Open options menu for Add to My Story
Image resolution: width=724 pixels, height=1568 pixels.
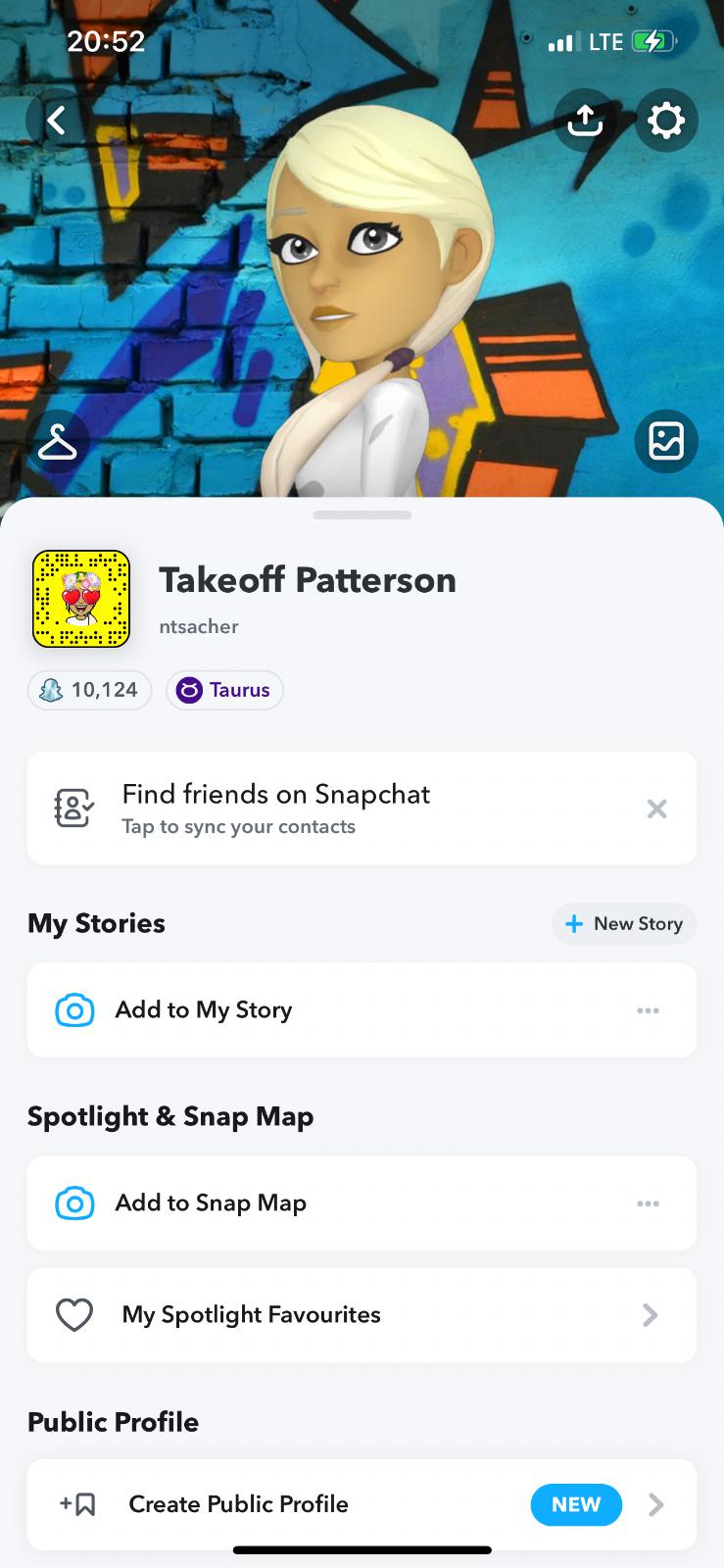point(648,1009)
